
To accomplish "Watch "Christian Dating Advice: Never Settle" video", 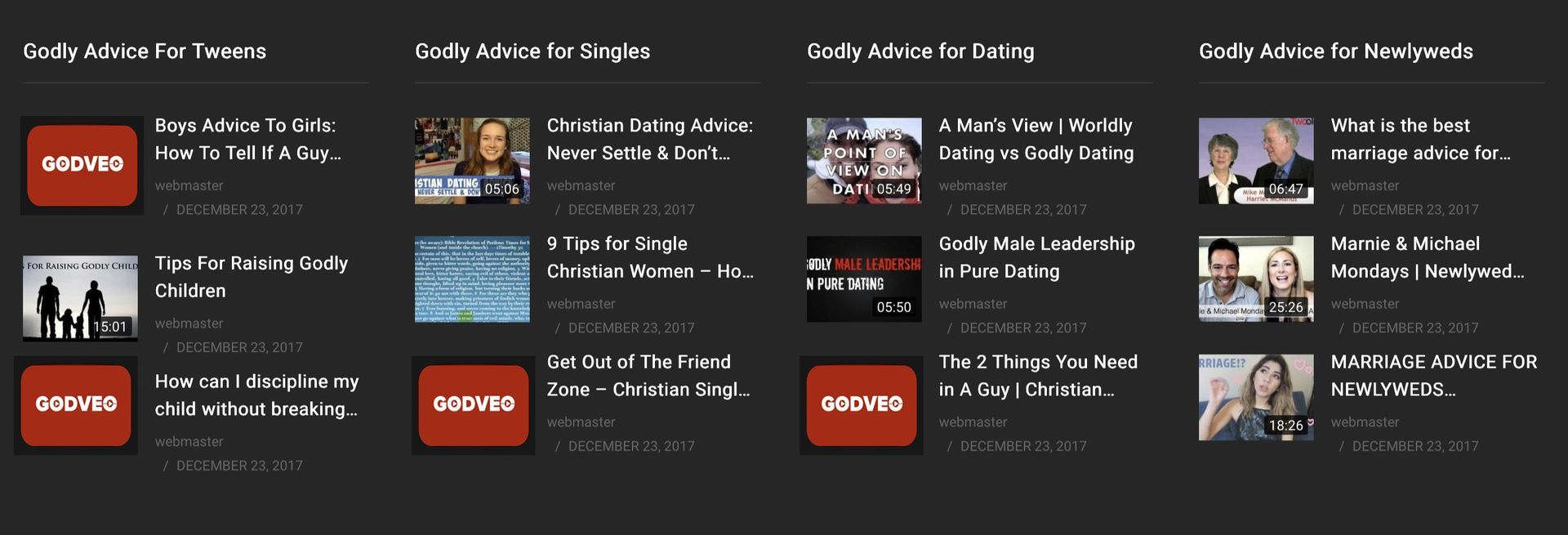I will (x=472, y=161).
